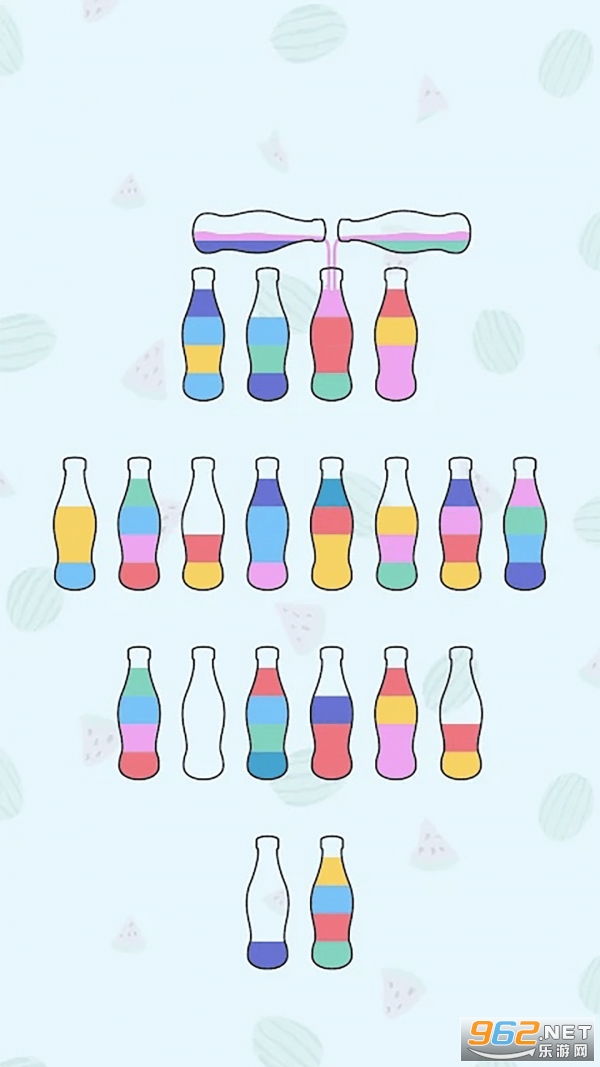This screenshot has height=1067, width=600.
Task: Tap the bottle with dark blue top and pink bottom
Action: pos(267,524)
